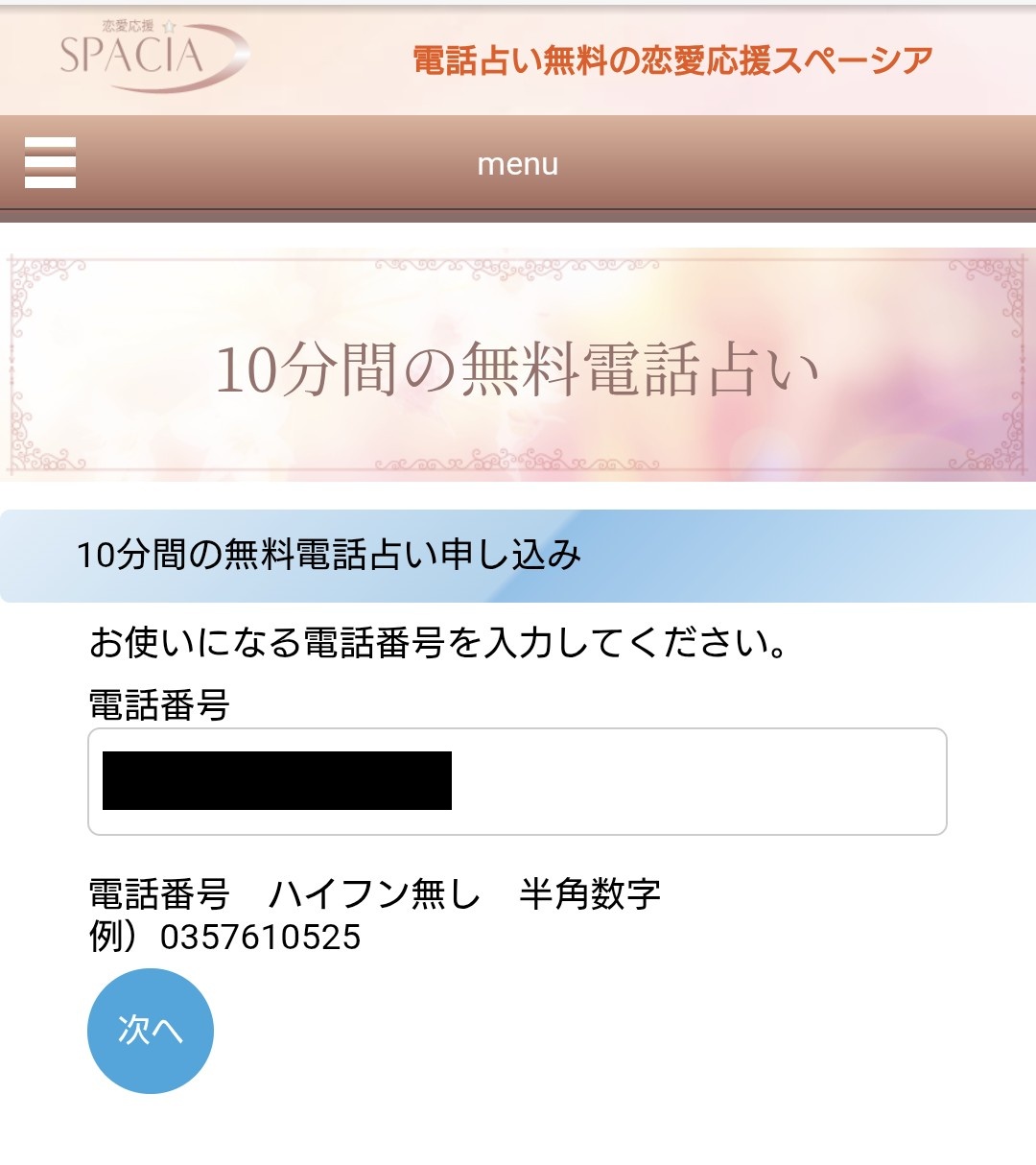
Task: Tap the SPACIA logo to go home
Action: click(149, 56)
